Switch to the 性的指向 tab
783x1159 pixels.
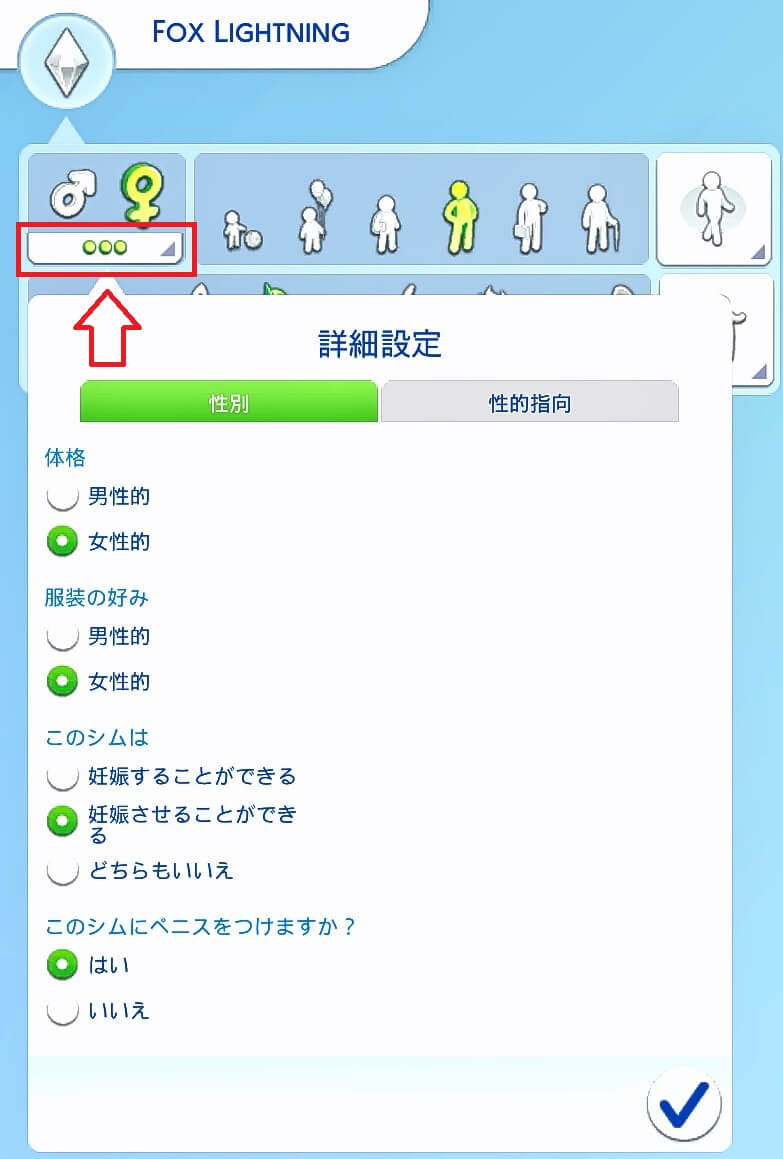(529, 403)
